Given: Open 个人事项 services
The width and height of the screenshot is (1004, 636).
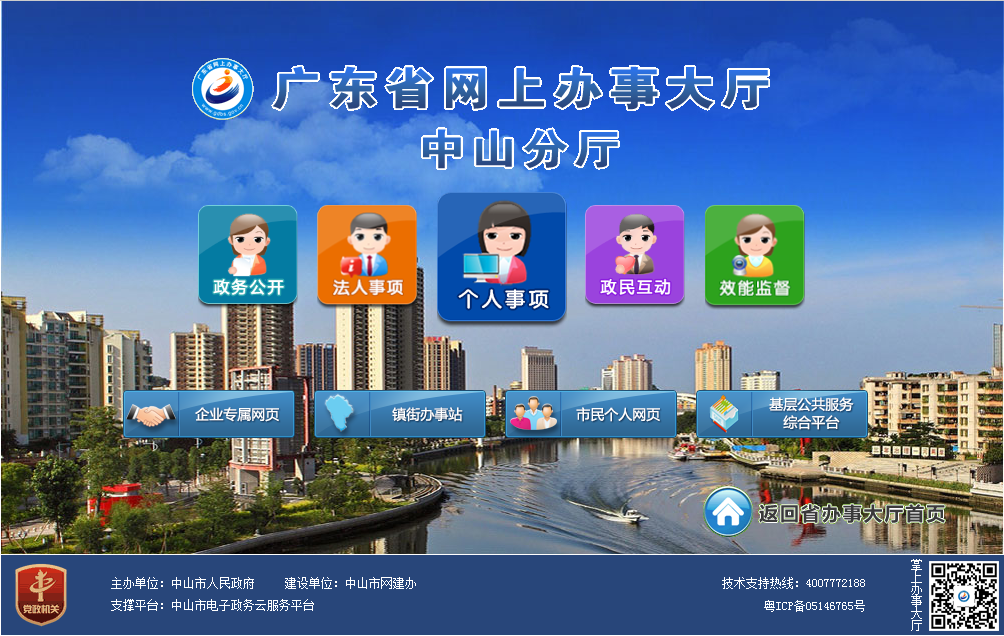Looking at the screenshot, I should (502, 258).
